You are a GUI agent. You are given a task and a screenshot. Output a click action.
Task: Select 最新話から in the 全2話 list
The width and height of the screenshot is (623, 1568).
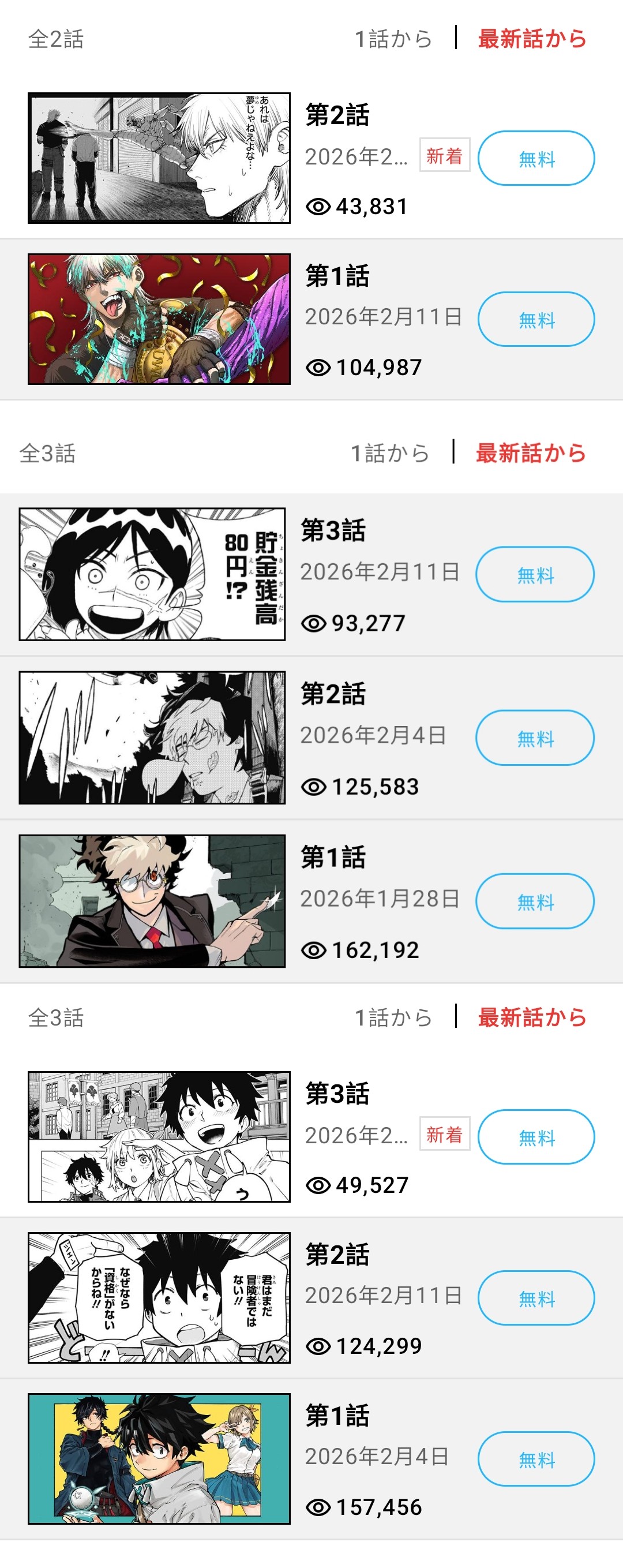(x=532, y=39)
